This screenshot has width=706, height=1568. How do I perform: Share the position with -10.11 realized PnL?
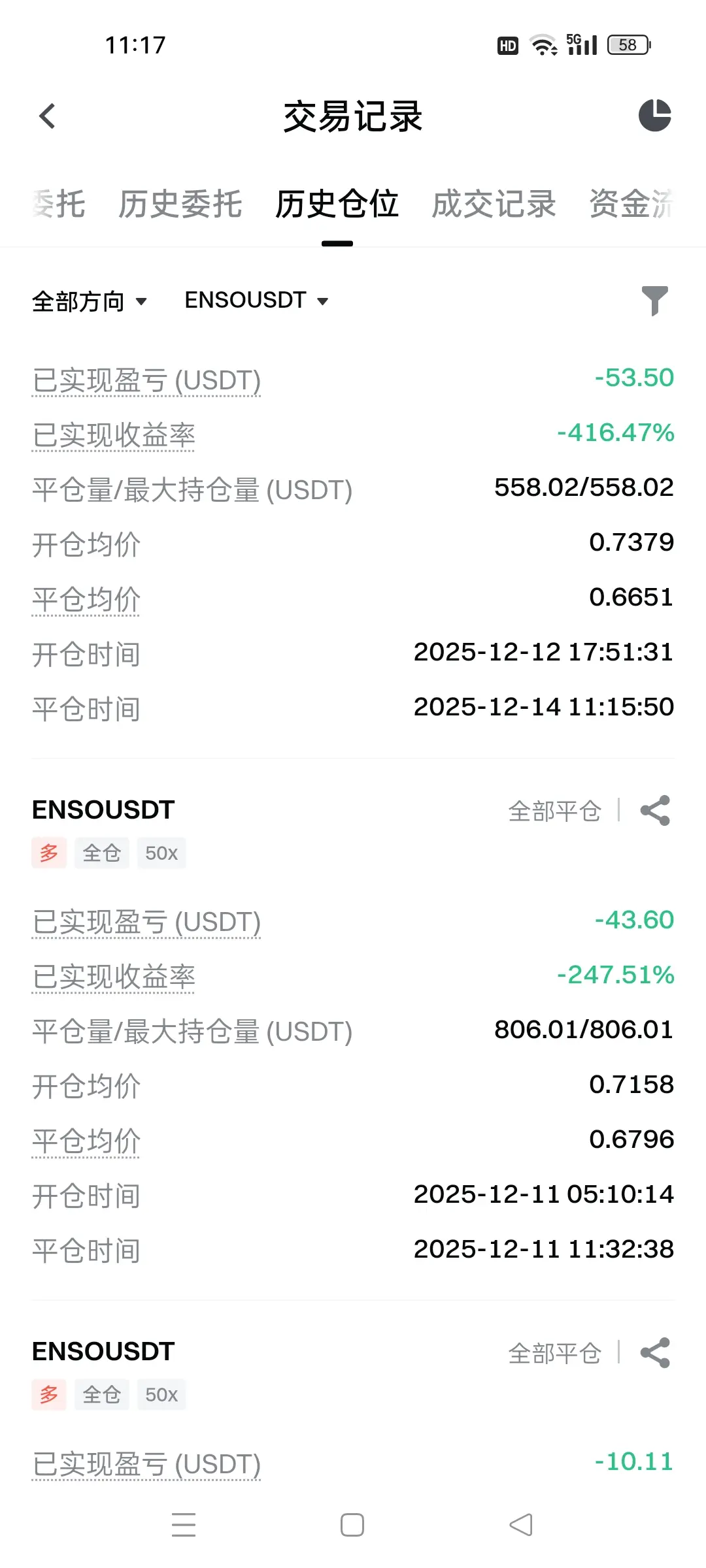[655, 1352]
